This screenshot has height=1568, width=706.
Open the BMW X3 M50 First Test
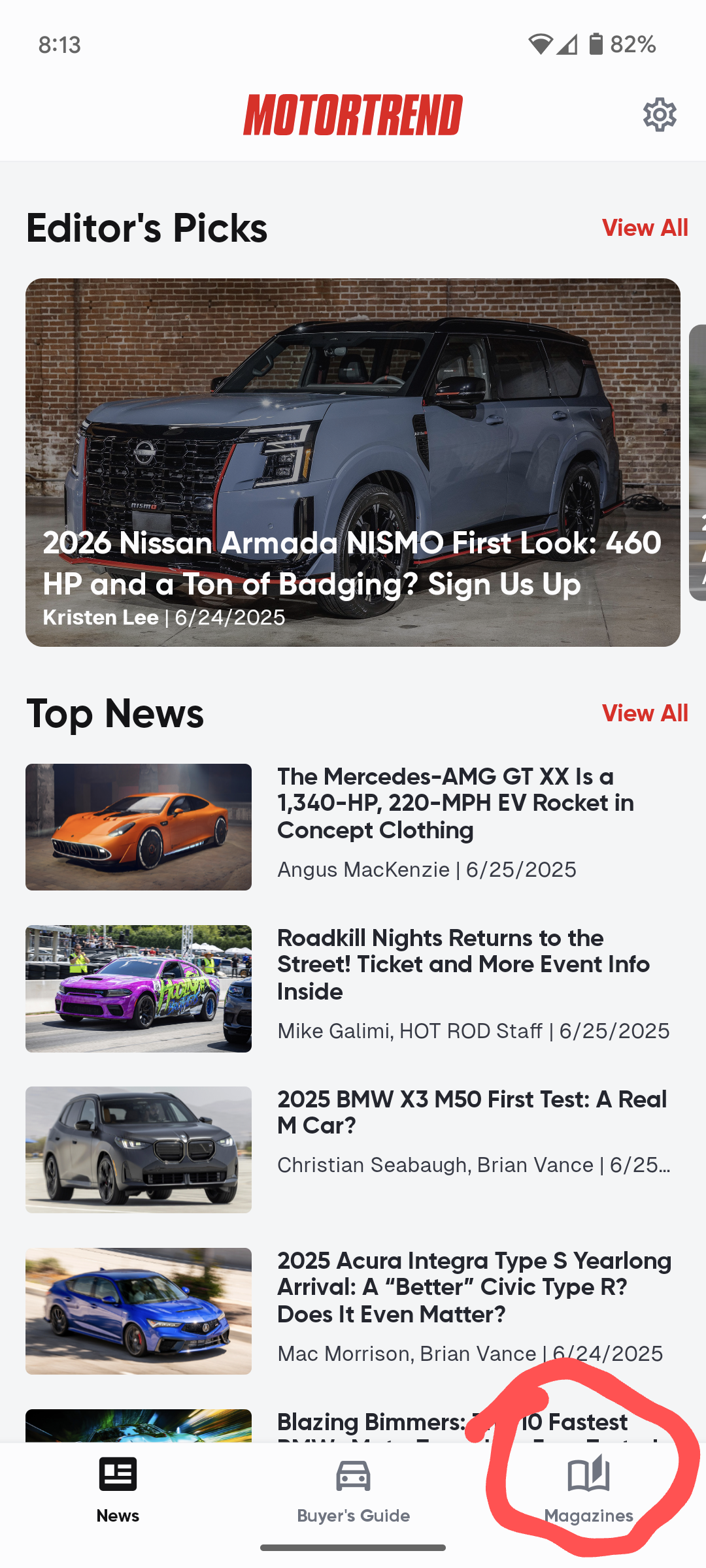click(x=471, y=1112)
